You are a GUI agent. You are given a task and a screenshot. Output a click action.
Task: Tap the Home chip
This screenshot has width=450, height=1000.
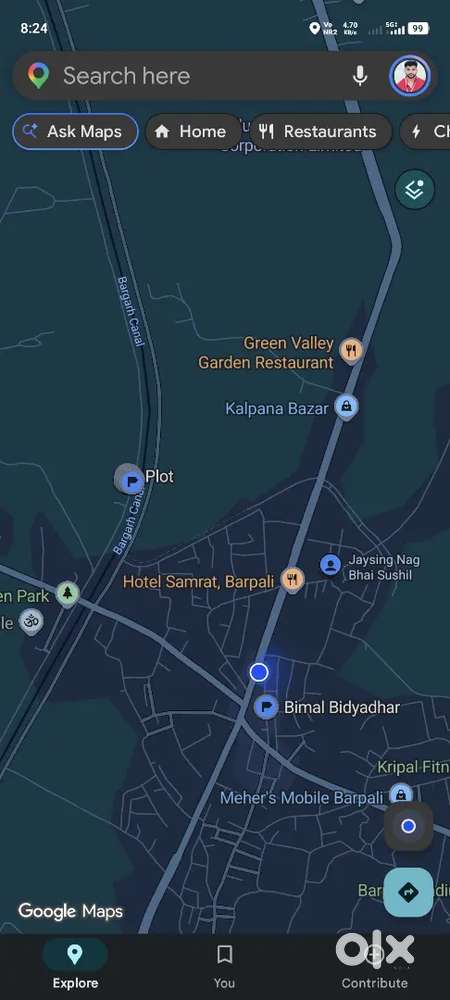point(193,131)
